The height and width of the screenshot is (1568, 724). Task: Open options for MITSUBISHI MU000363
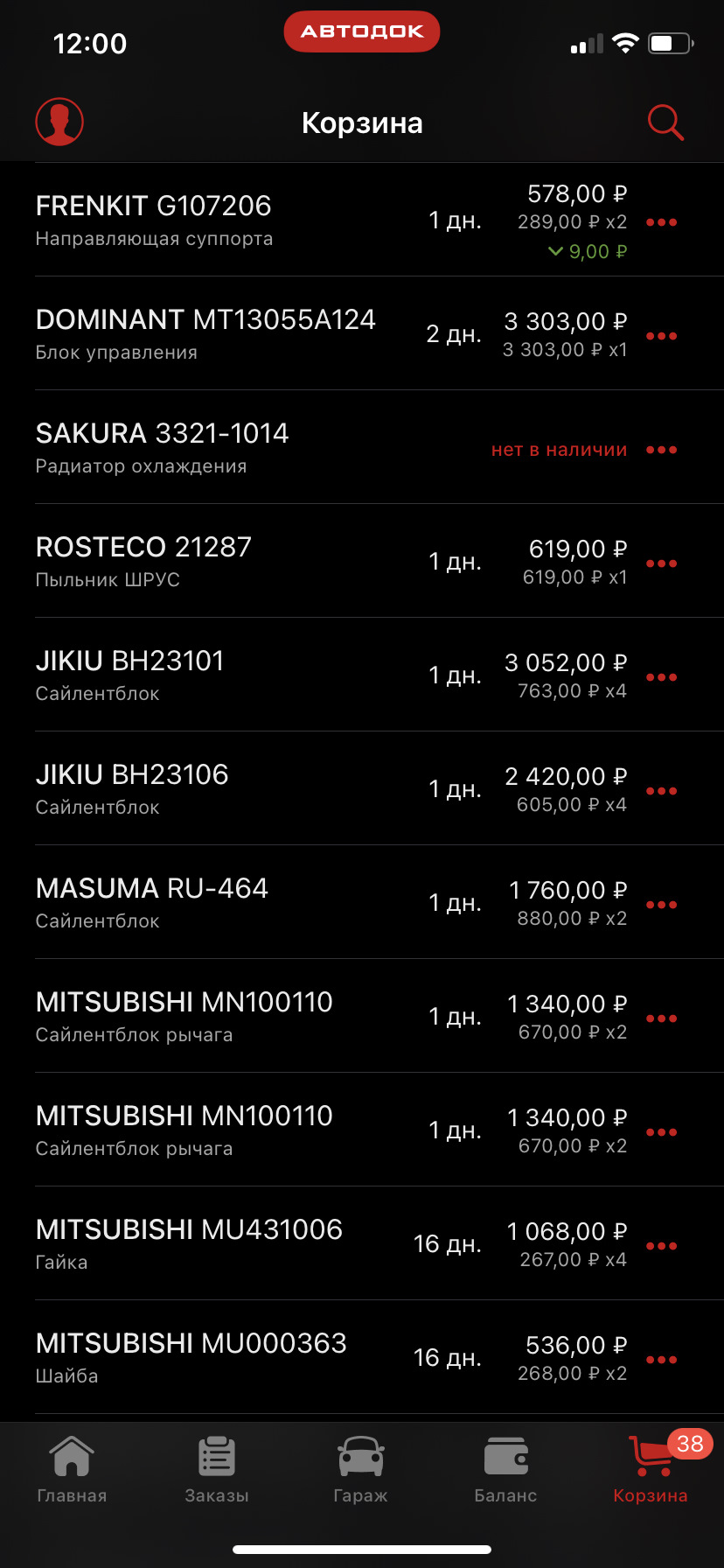[x=661, y=1360]
